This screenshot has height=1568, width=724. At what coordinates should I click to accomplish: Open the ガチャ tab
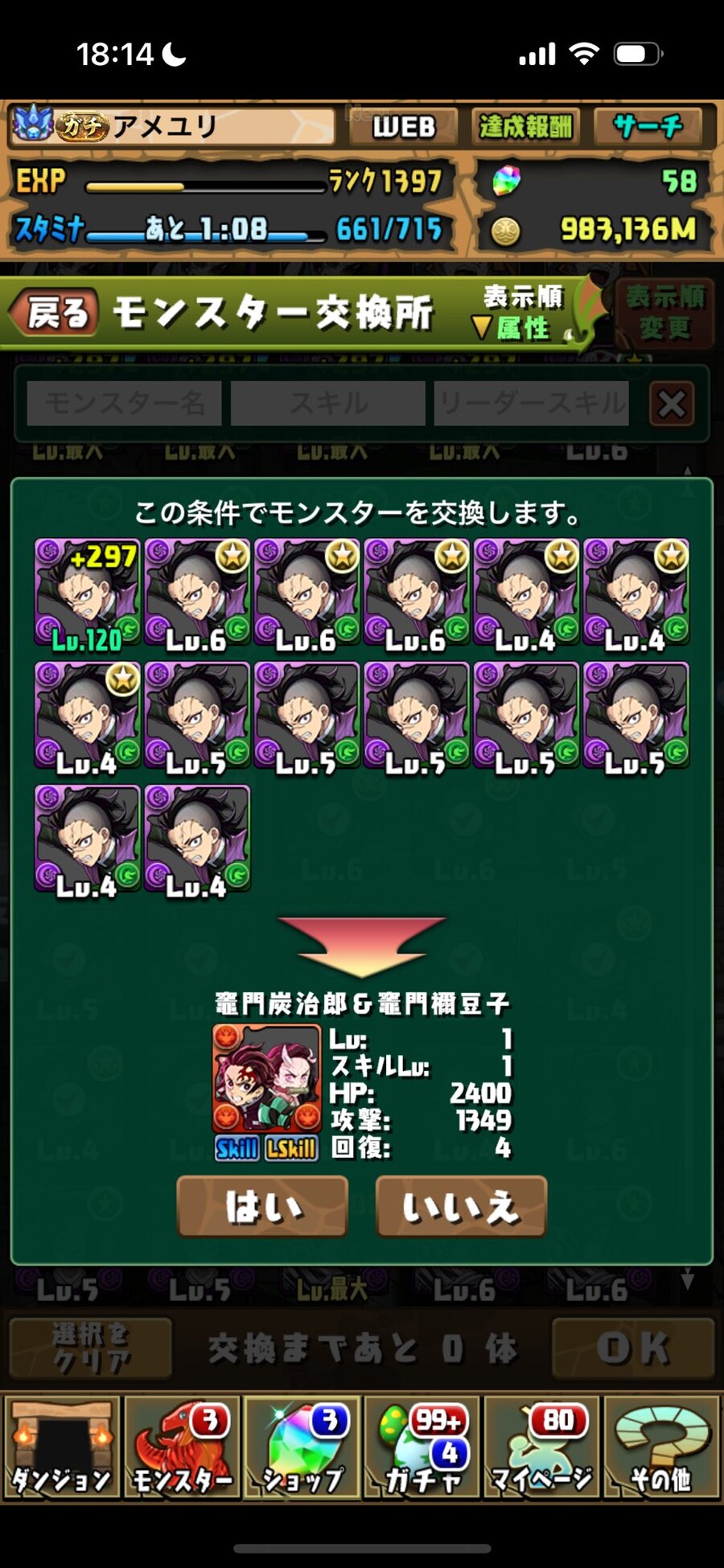pyautogui.click(x=422, y=1448)
